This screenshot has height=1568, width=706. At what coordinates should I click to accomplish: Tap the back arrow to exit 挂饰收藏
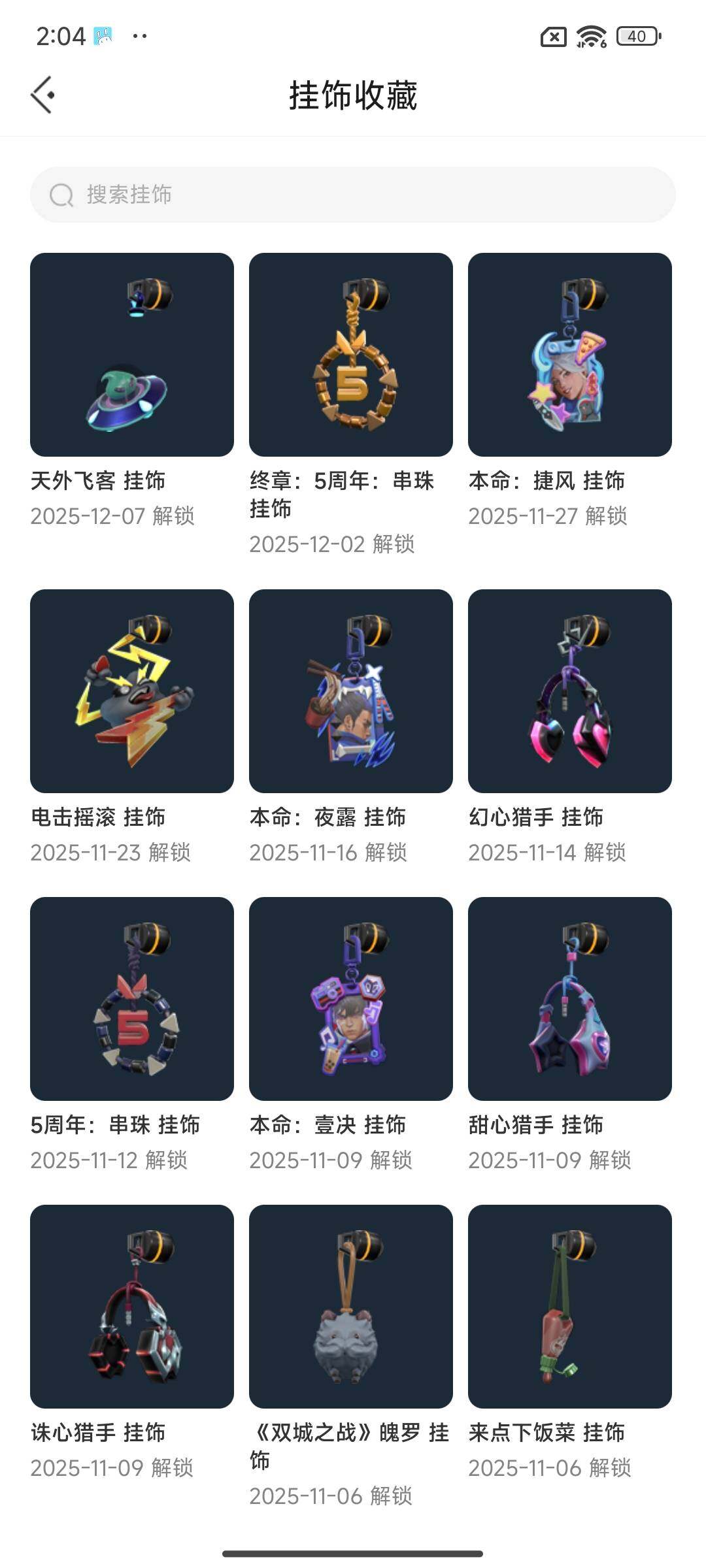42,93
